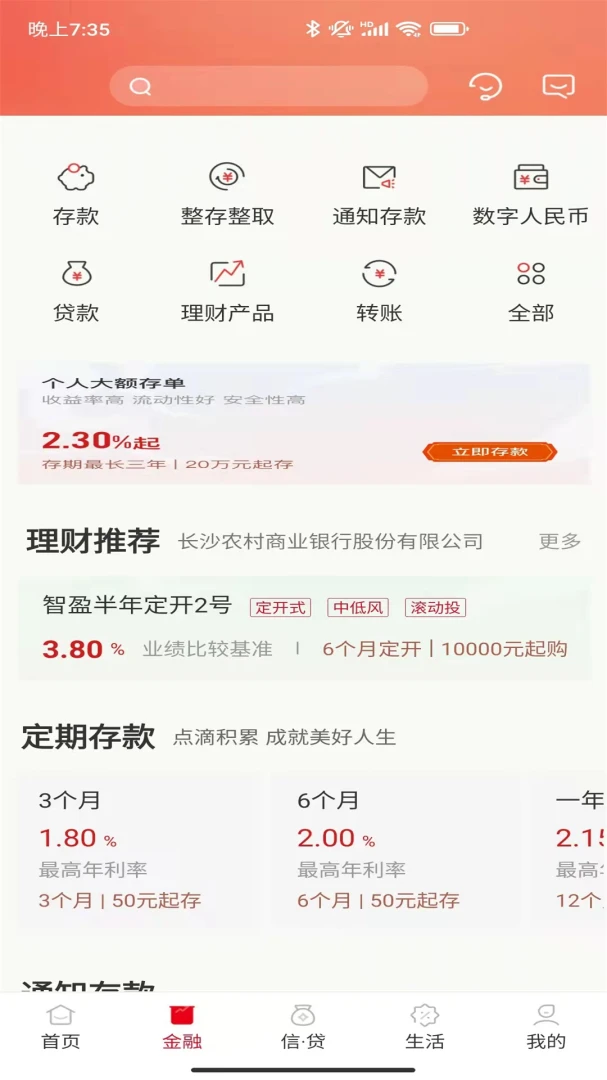Tap 立即存款 on the banner
This screenshot has height=1080, width=607.
point(489,452)
